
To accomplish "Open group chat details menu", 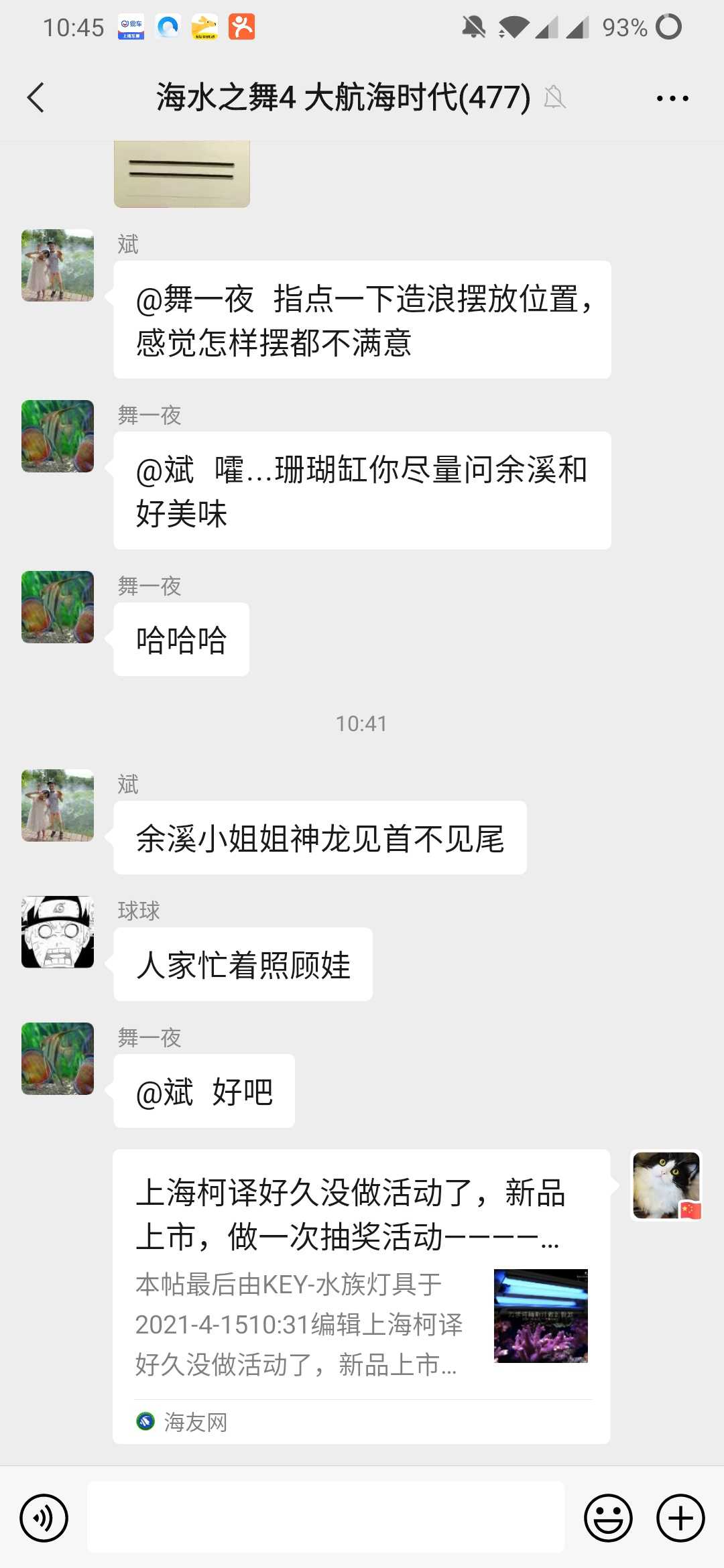I will [x=672, y=99].
